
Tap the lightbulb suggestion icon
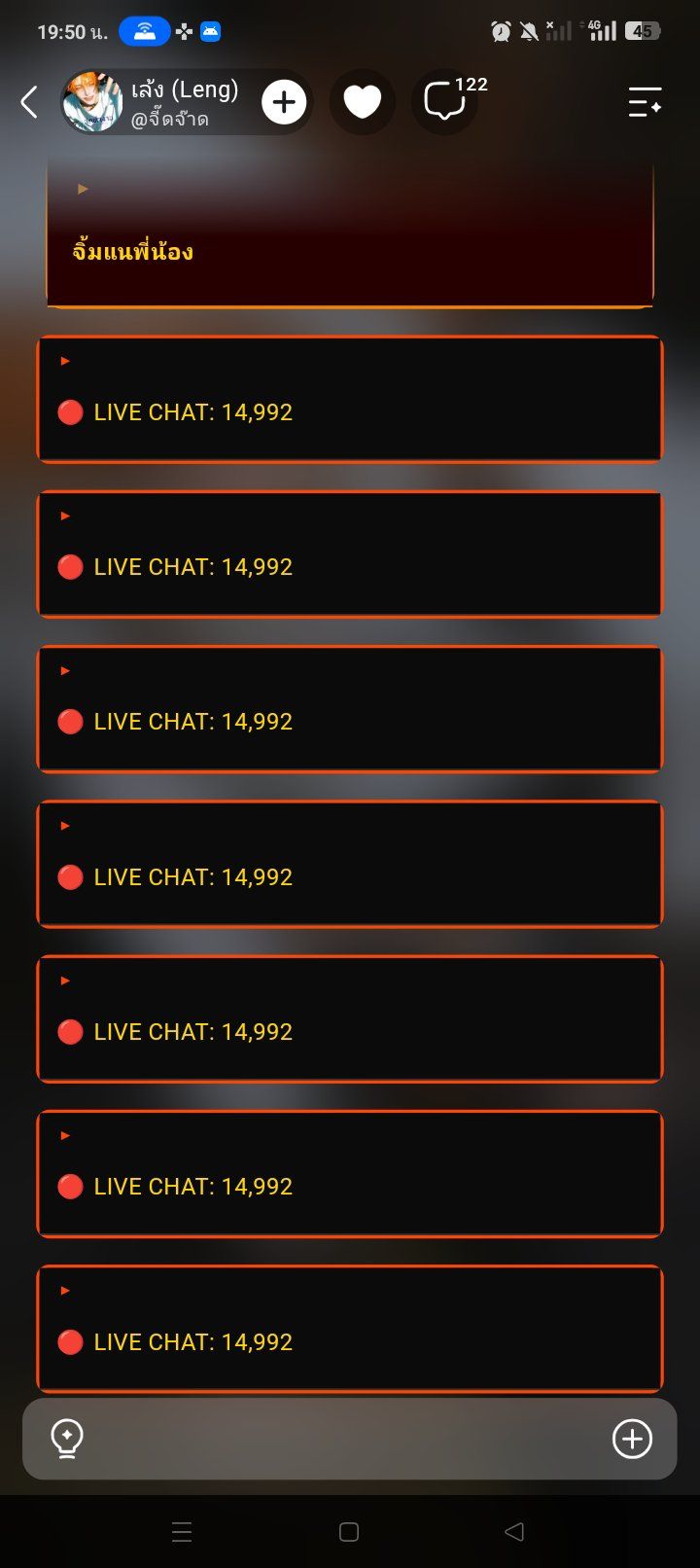point(67,1439)
